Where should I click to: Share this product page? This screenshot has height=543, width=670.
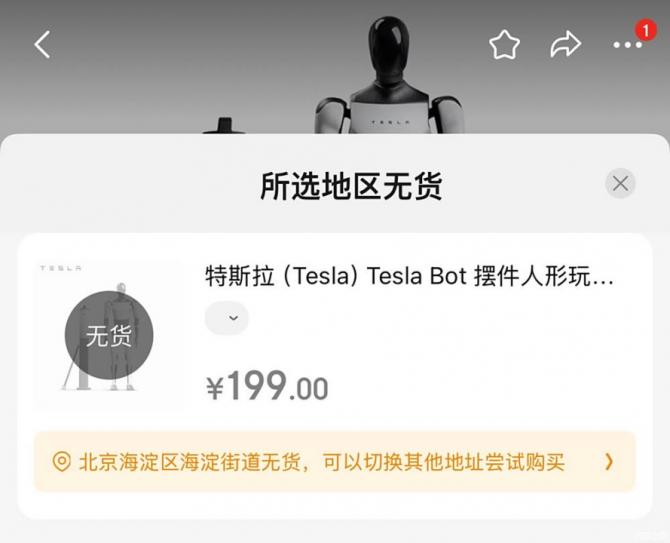[x=566, y=45]
